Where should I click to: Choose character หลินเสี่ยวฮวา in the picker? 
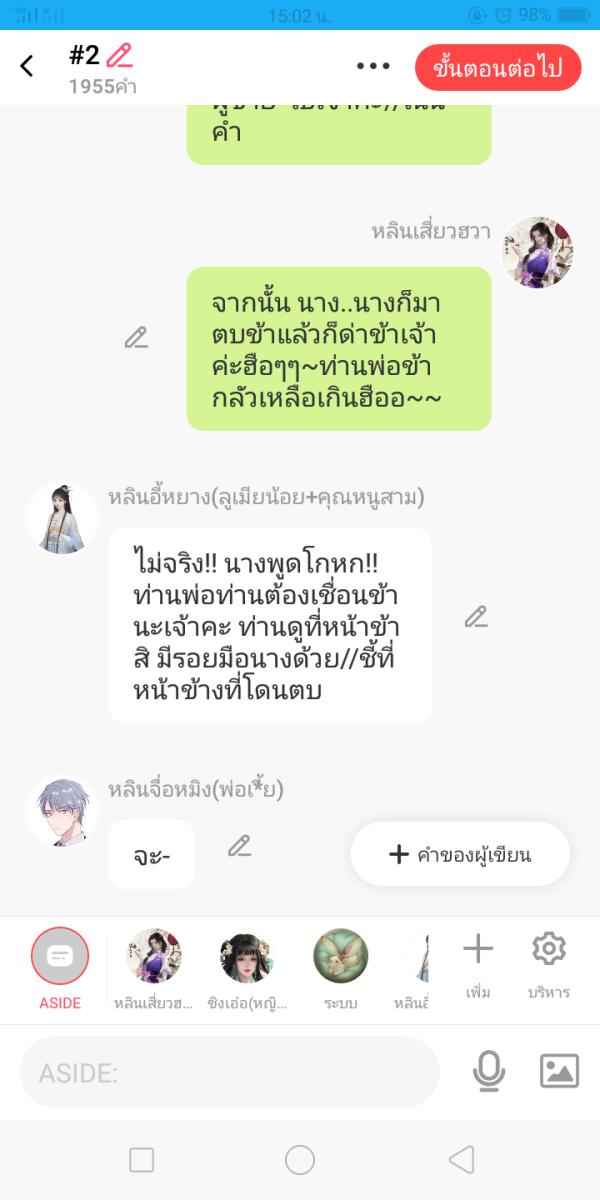[154, 957]
